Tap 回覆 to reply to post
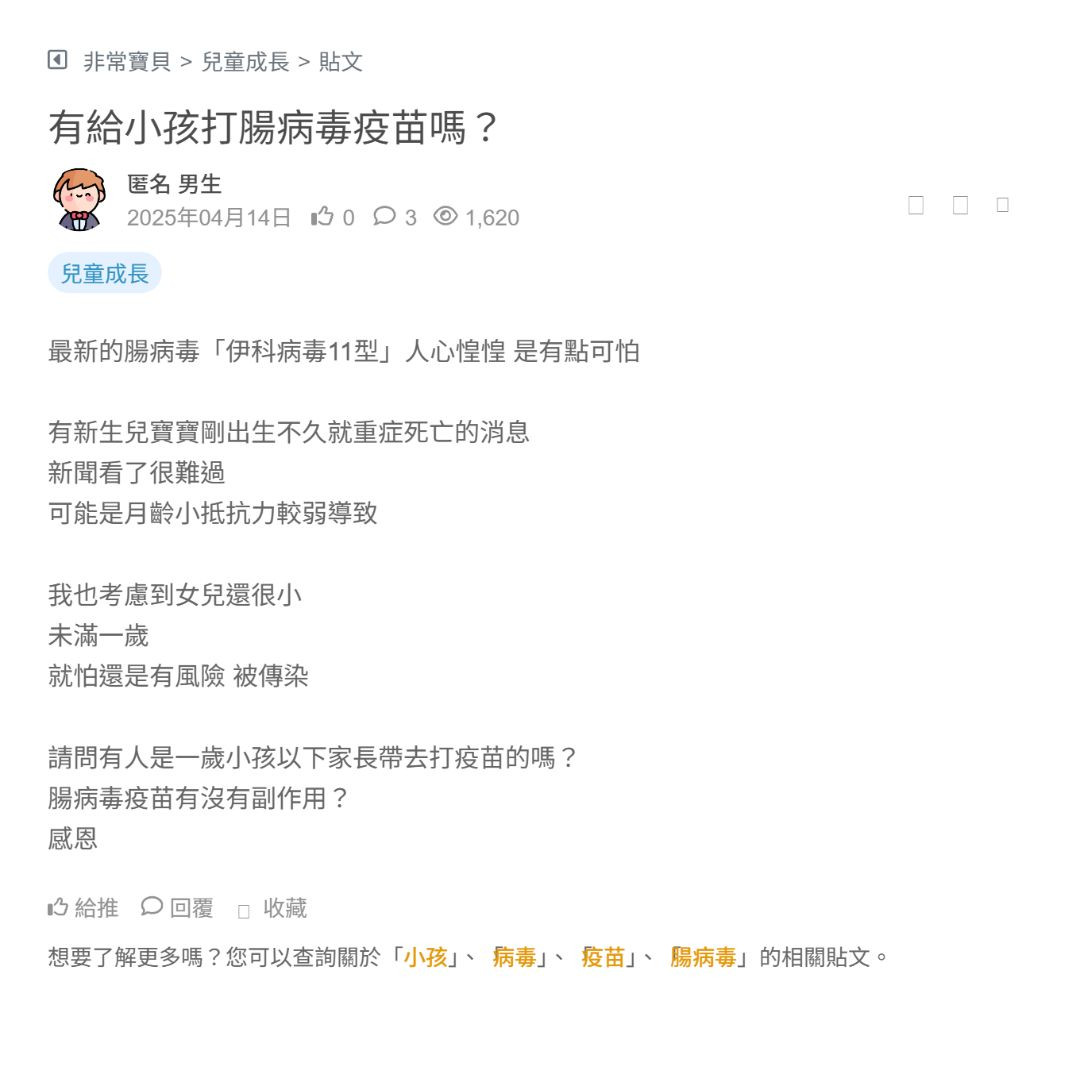Image resolution: width=1080 pixels, height=1080 pixels. point(178,908)
